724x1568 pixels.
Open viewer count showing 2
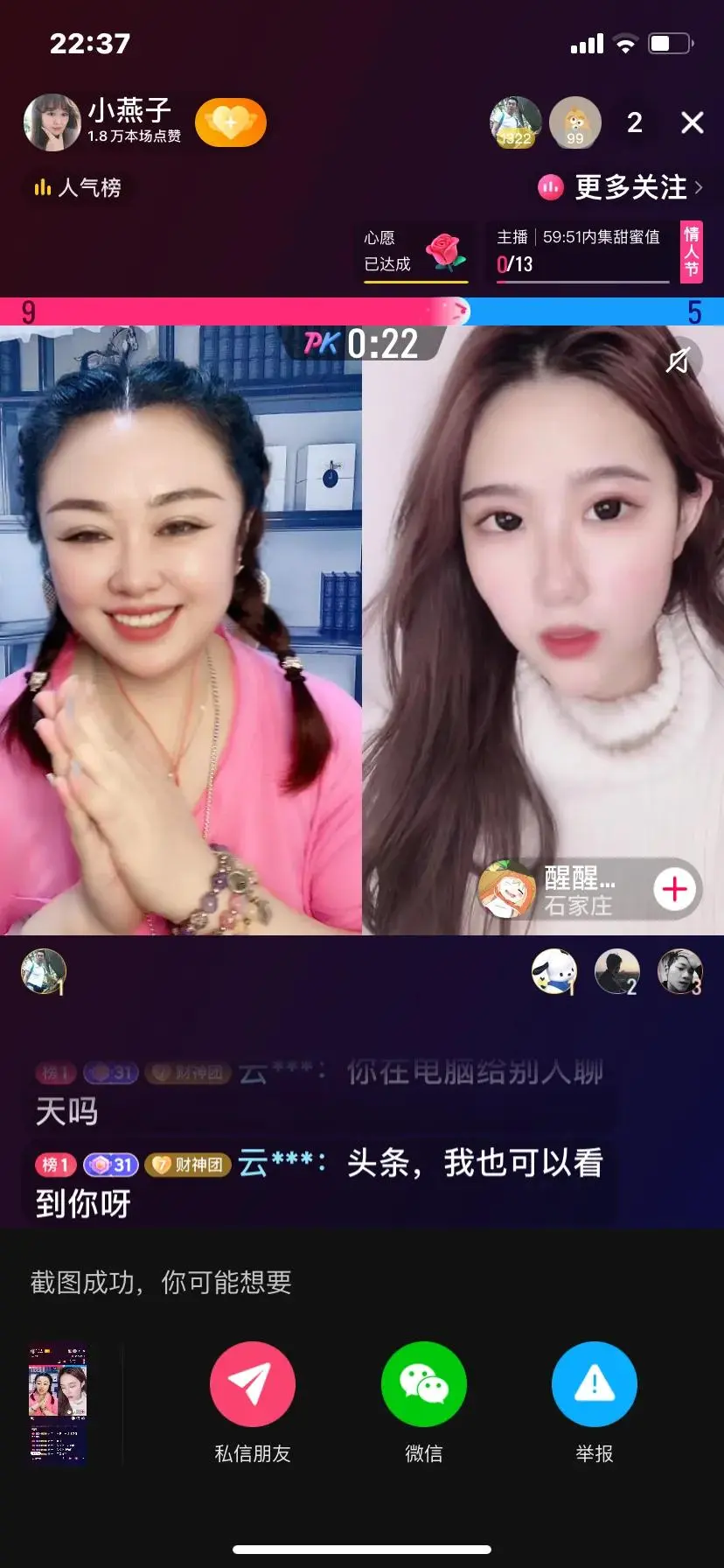pyautogui.click(x=635, y=122)
